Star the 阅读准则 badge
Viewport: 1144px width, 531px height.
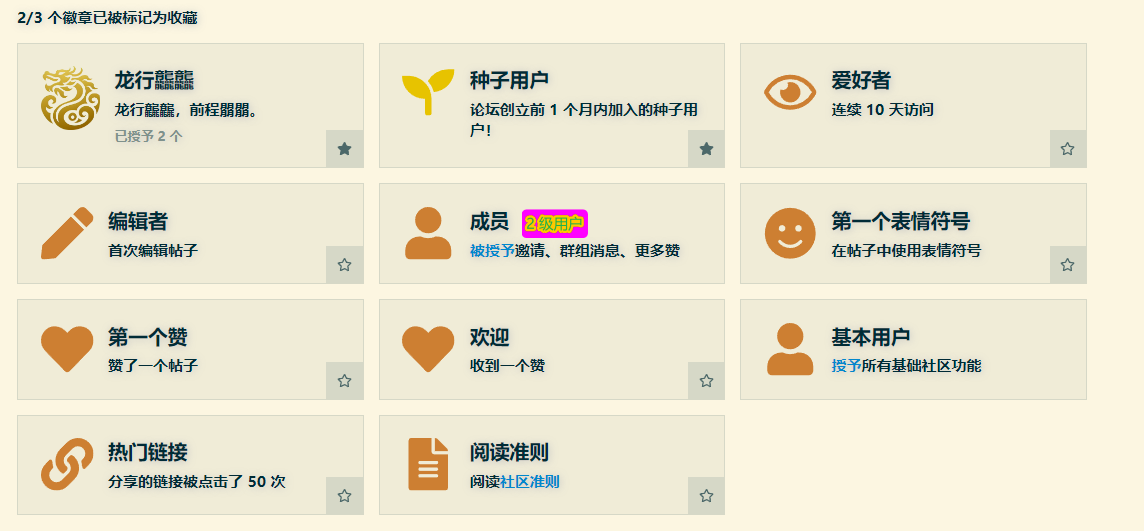point(706,496)
